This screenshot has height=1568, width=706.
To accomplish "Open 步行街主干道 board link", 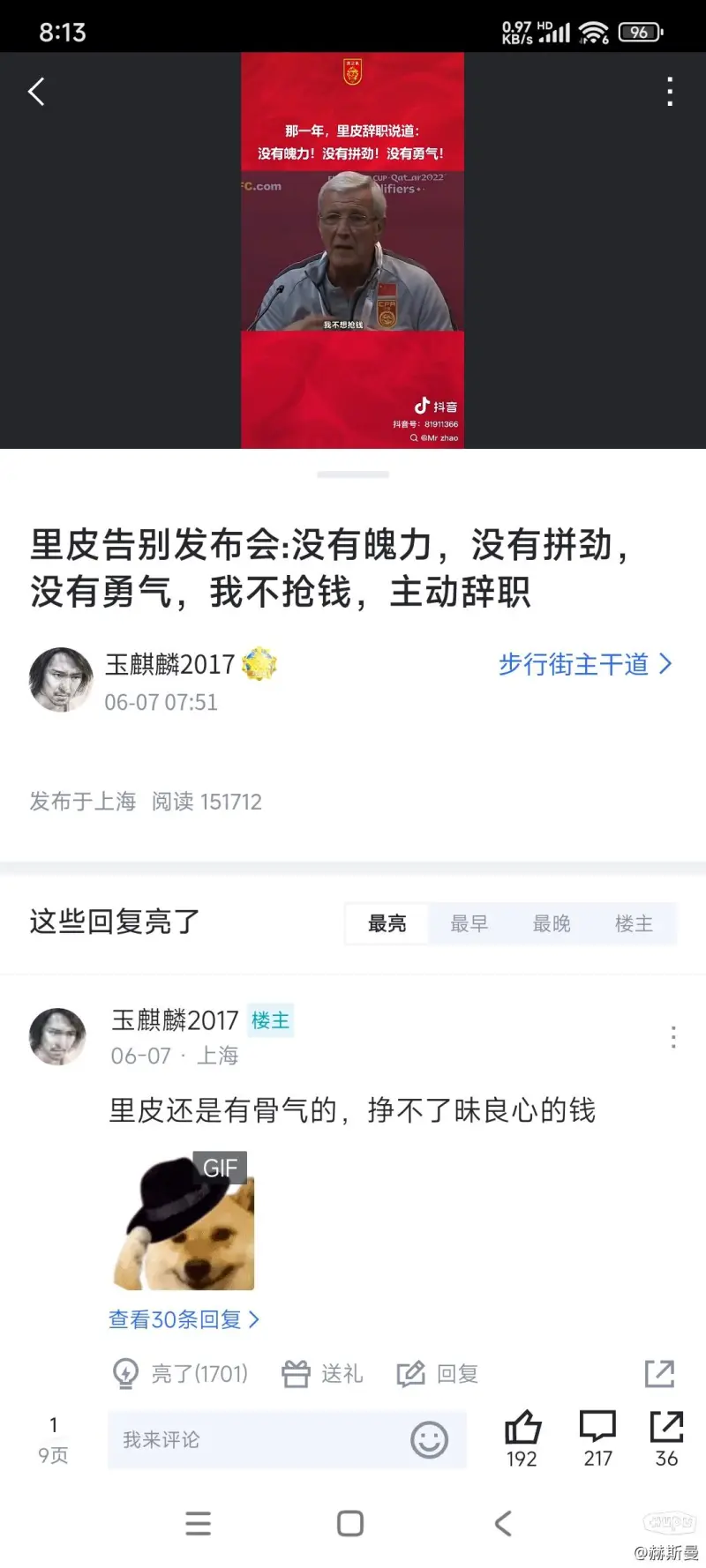I will [585, 664].
